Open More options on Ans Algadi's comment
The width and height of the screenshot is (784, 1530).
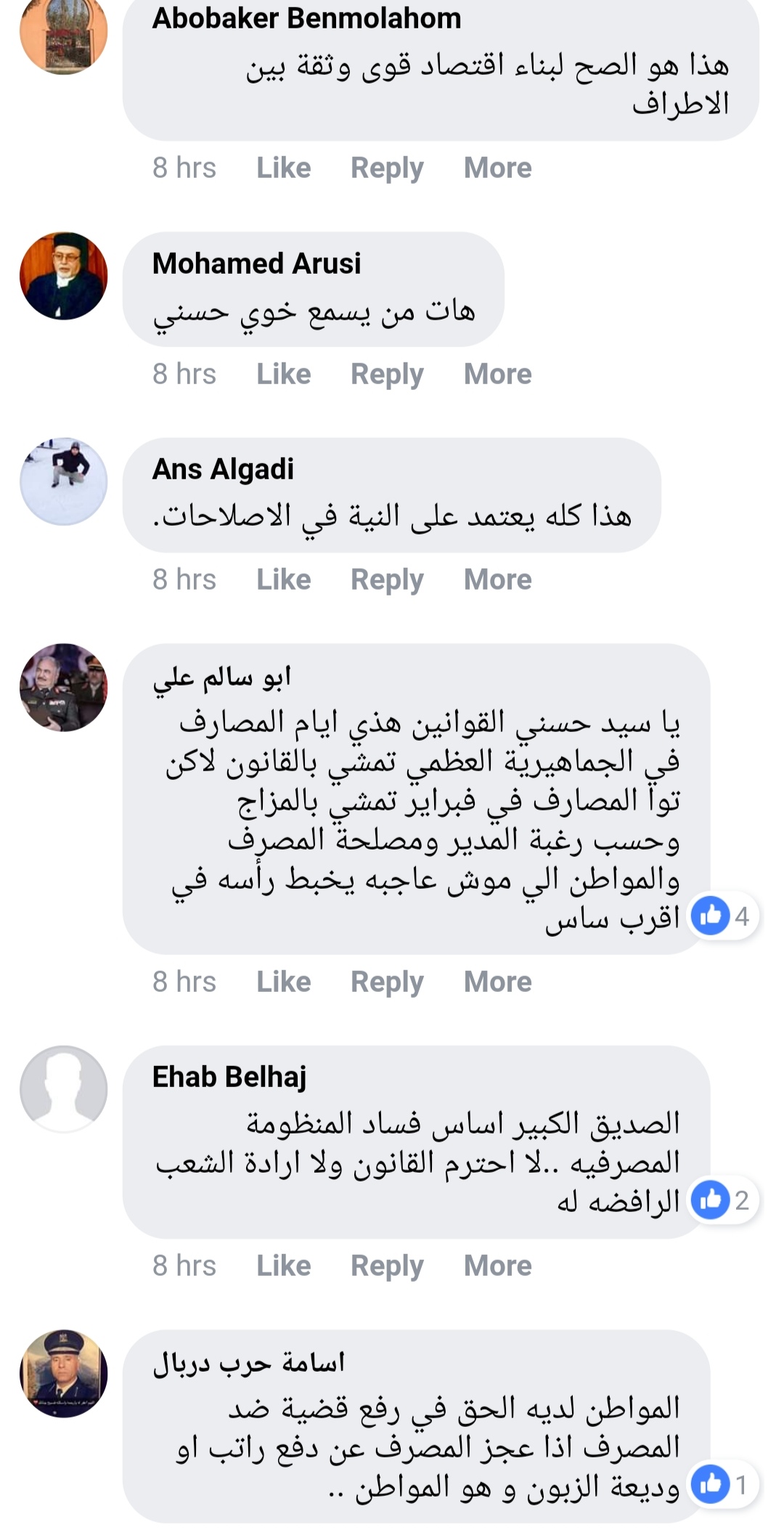tap(497, 579)
